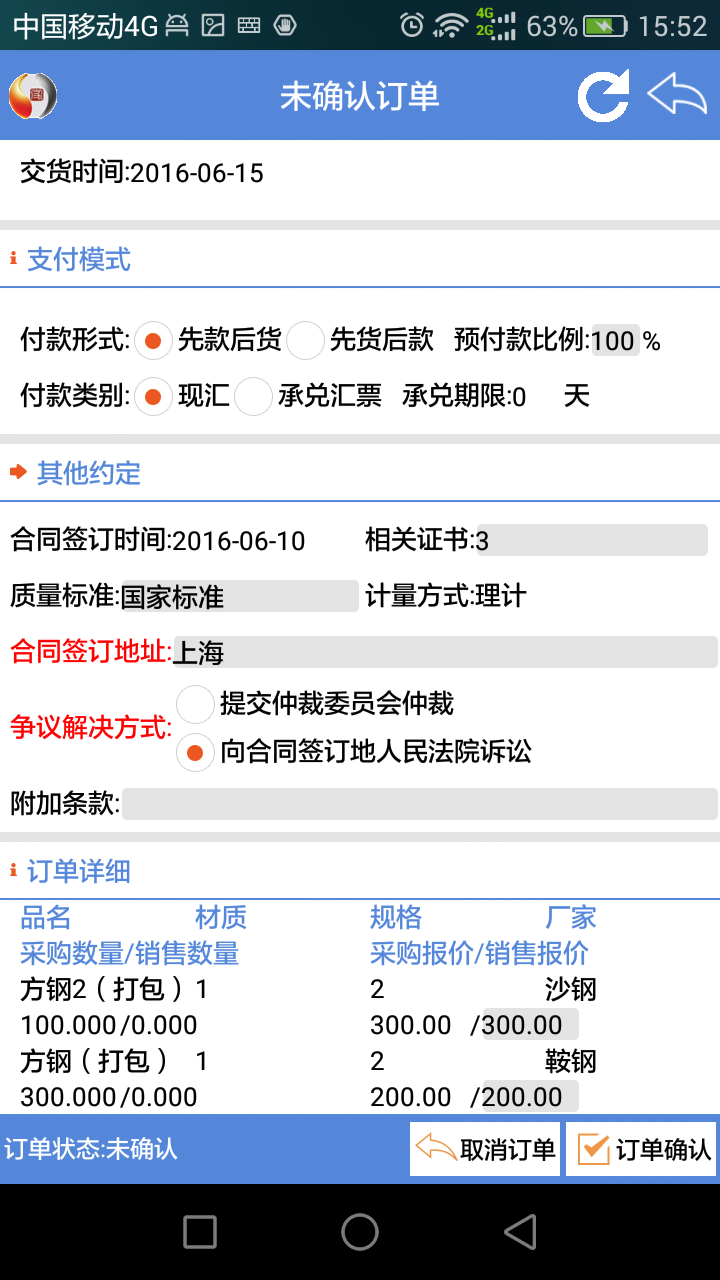Choose 承兑汇票 as payment type
The height and width of the screenshot is (1280, 720).
coord(253,397)
